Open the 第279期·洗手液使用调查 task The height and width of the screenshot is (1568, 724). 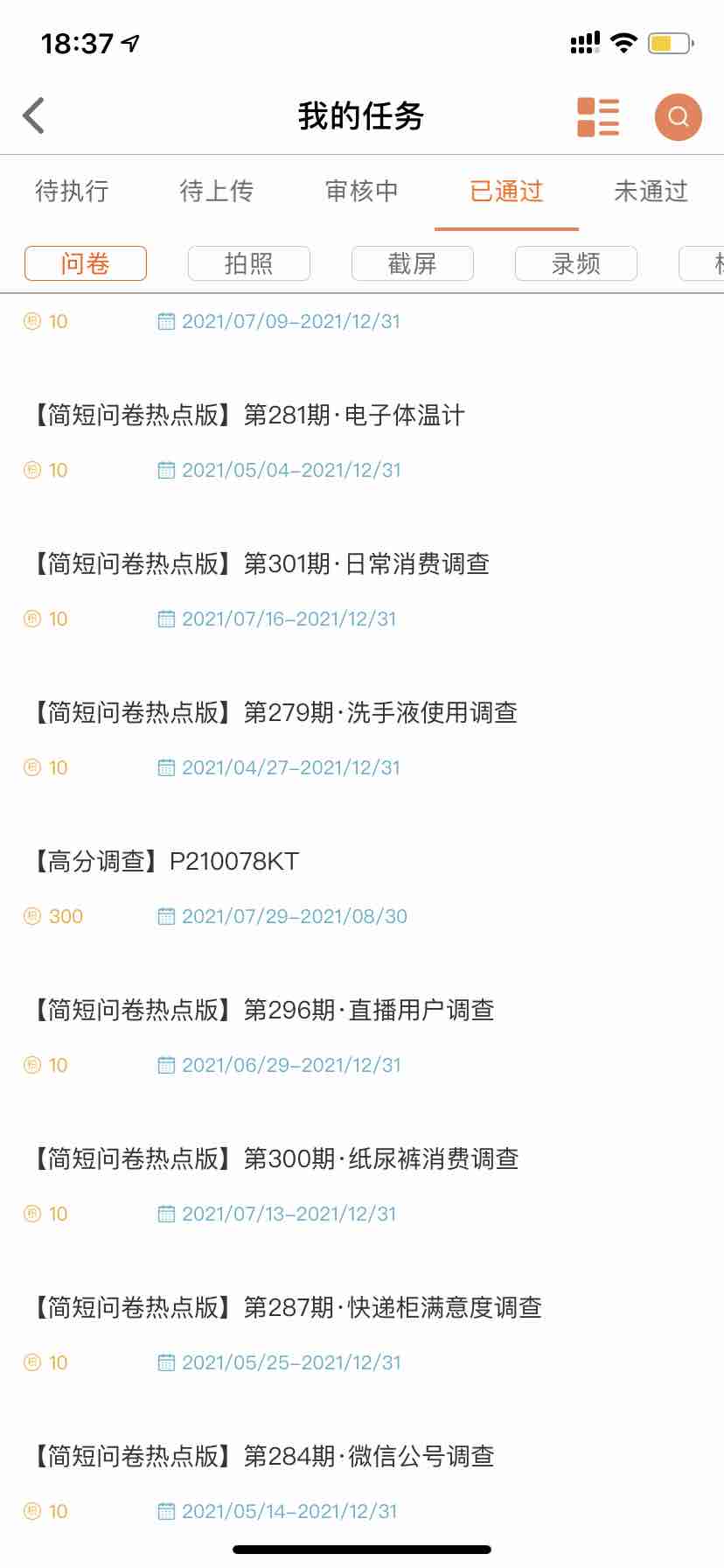[275, 713]
